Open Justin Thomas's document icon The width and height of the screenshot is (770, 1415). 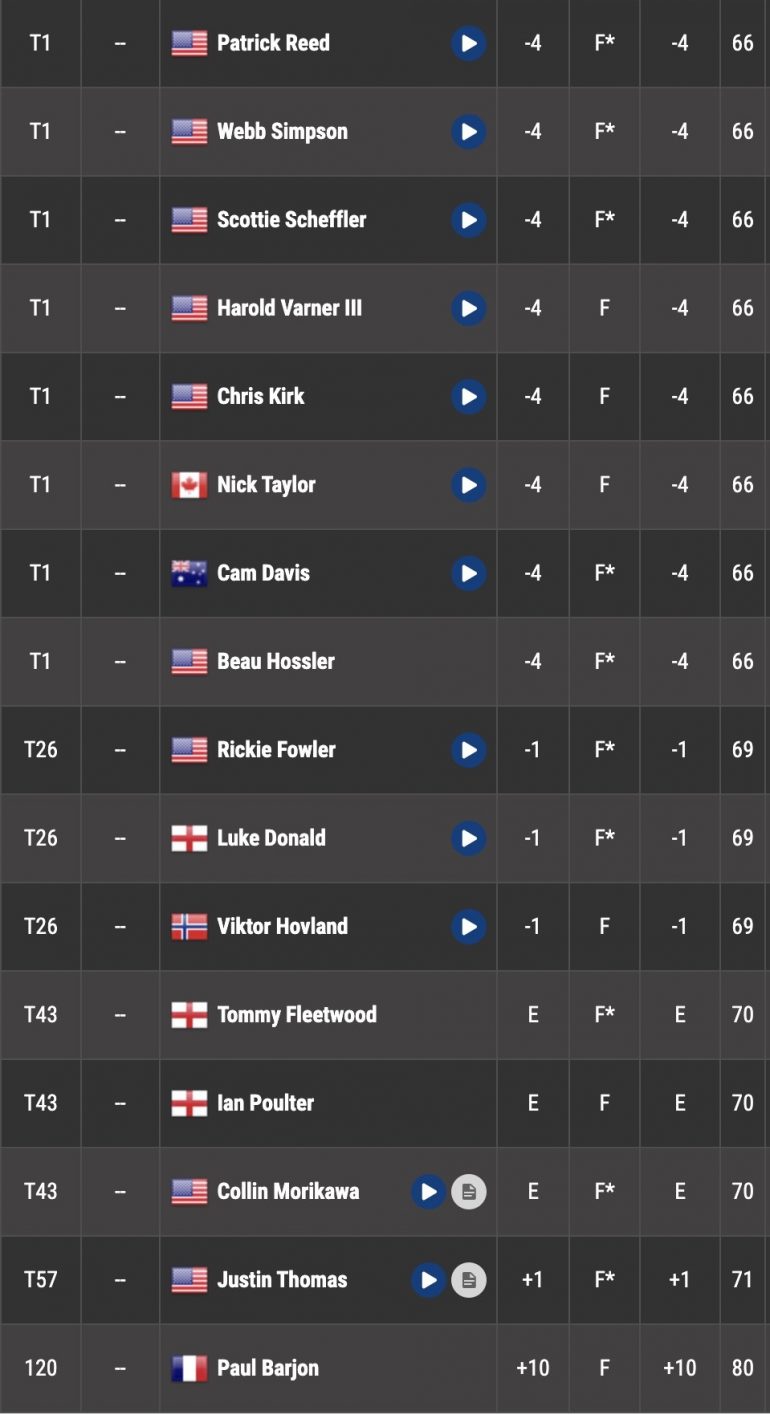click(x=469, y=1279)
